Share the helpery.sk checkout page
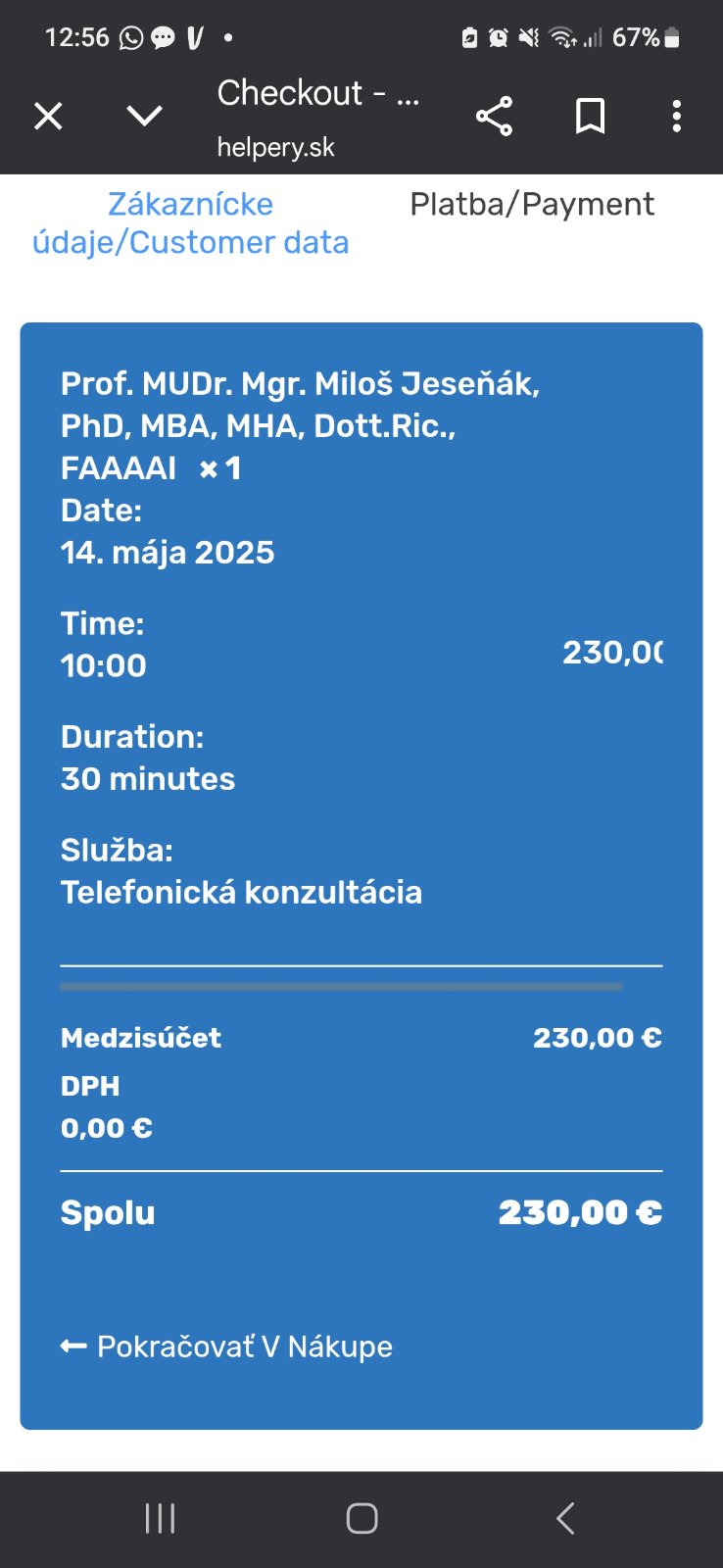 [494, 117]
